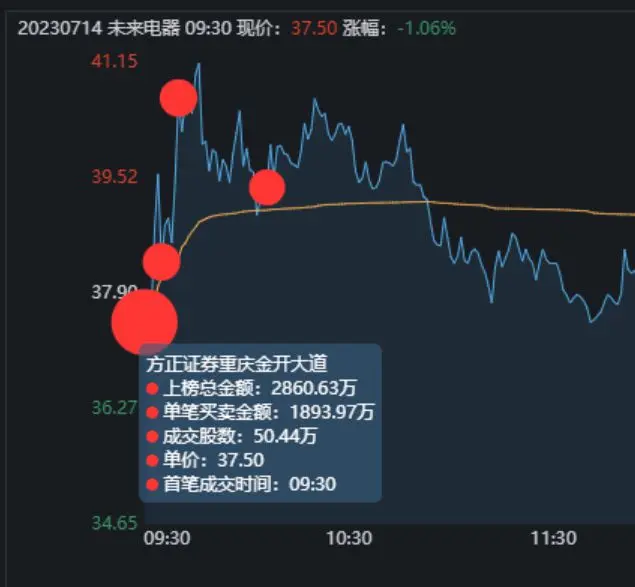Image resolution: width=635 pixels, height=587 pixels.
Task: Tap the largest red trade bubble
Action: click(145, 322)
